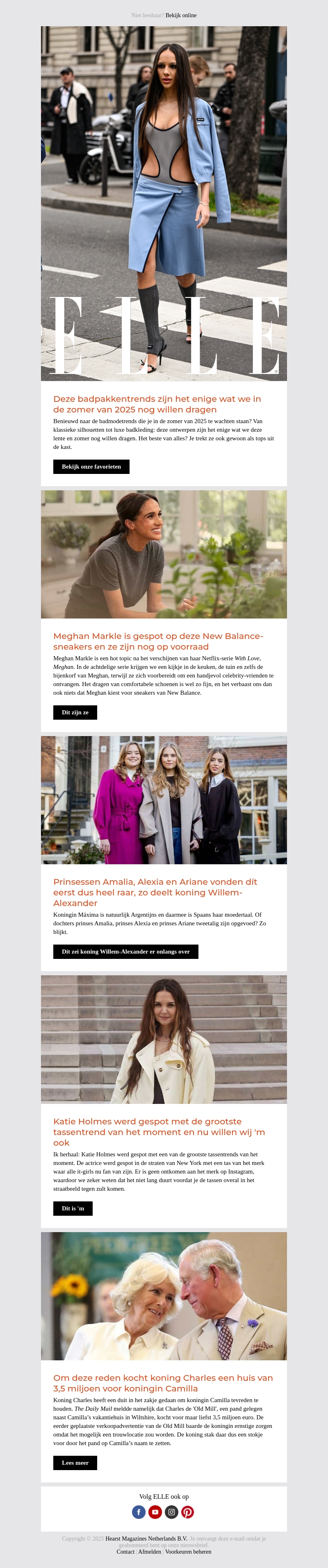Tap 'Dit zei koning Willem-Alexander er onlangs over'

coord(125,952)
